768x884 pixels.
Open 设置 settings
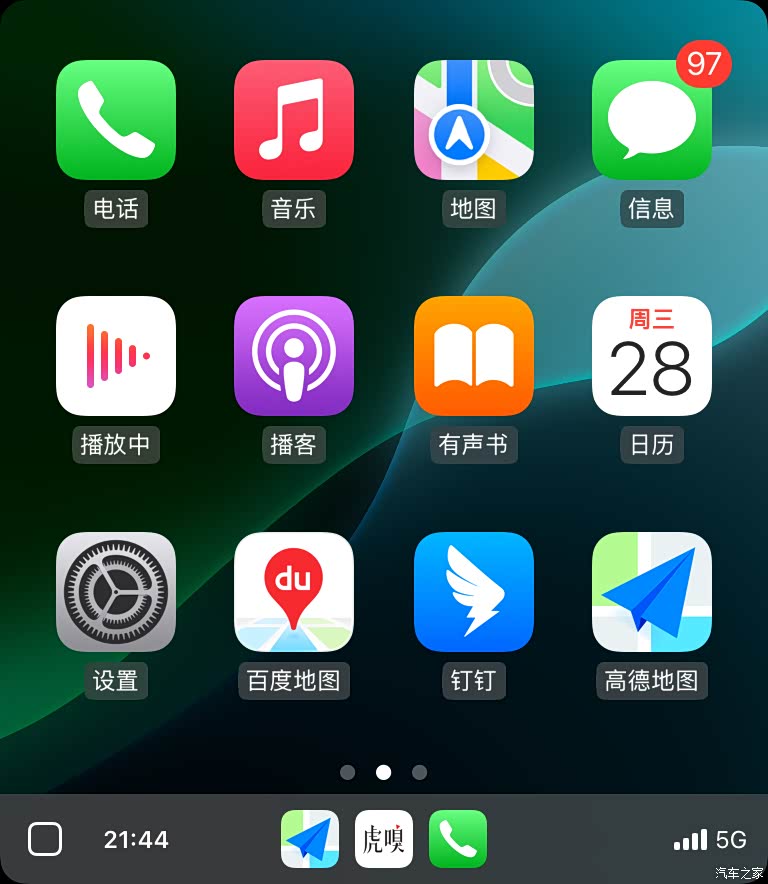tap(116, 592)
